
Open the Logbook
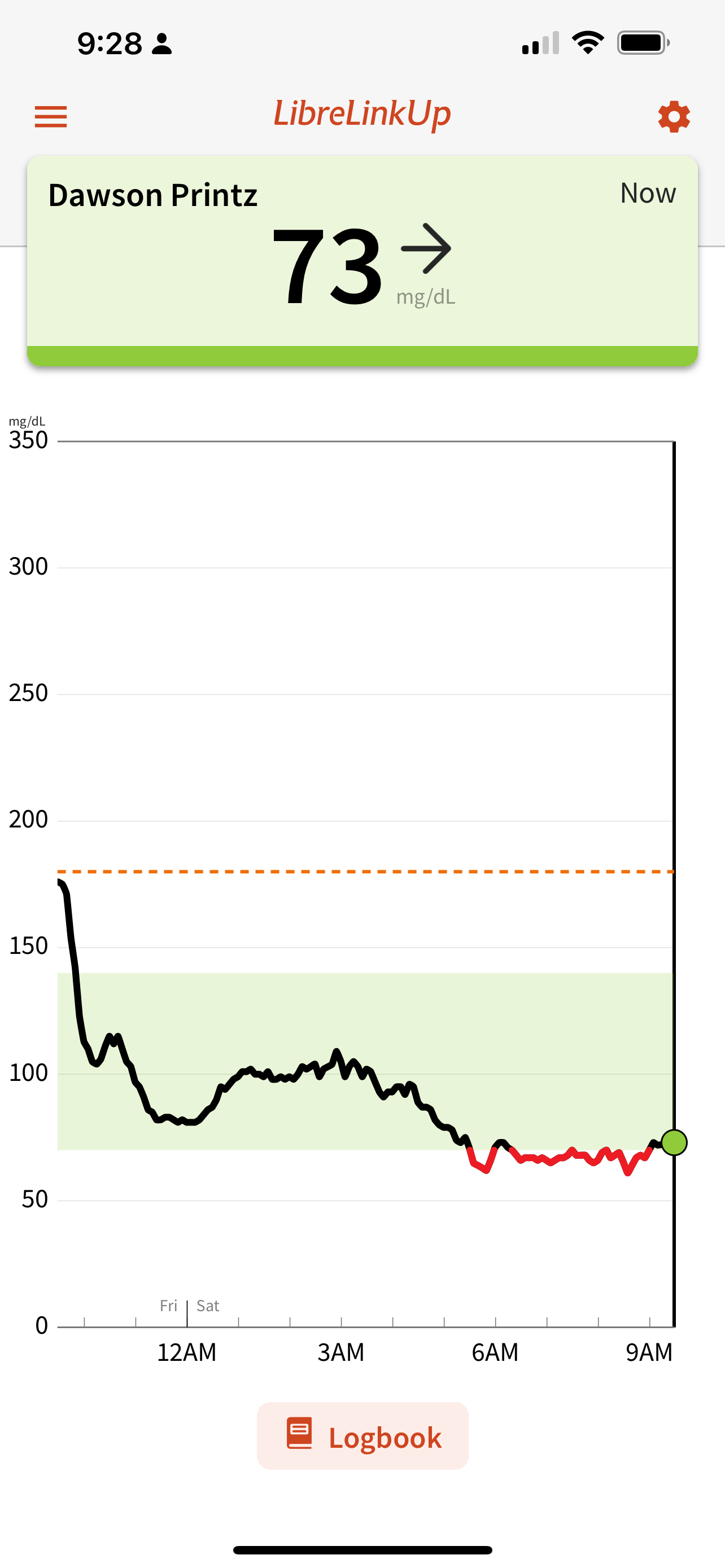(x=363, y=1435)
